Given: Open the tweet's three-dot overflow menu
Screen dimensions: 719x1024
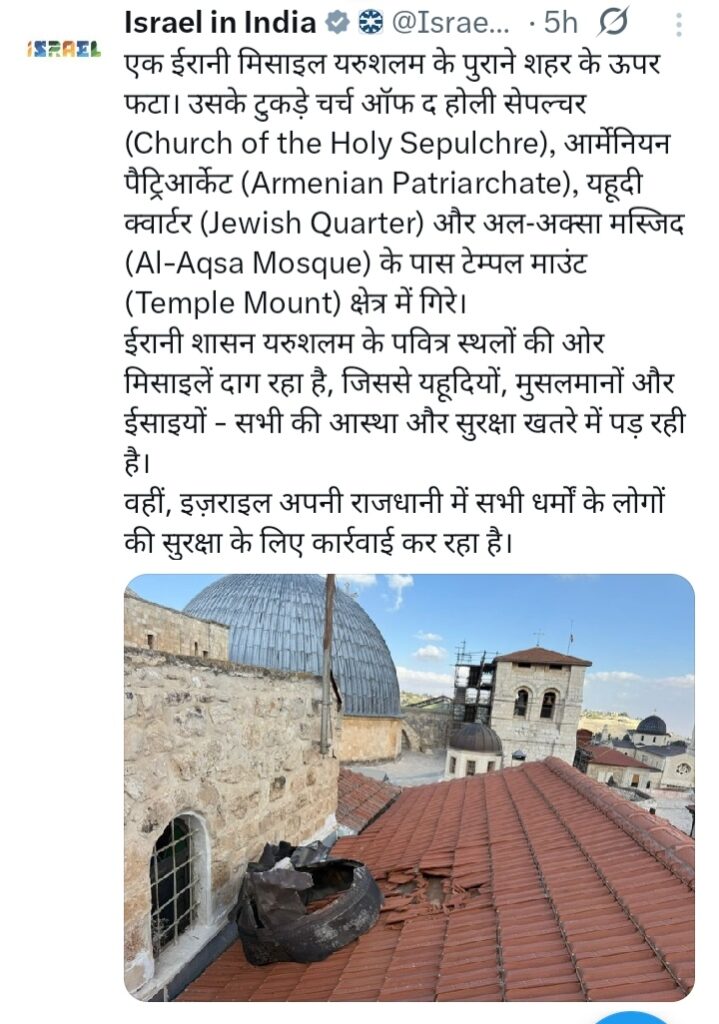Looking at the screenshot, I should 679,24.
